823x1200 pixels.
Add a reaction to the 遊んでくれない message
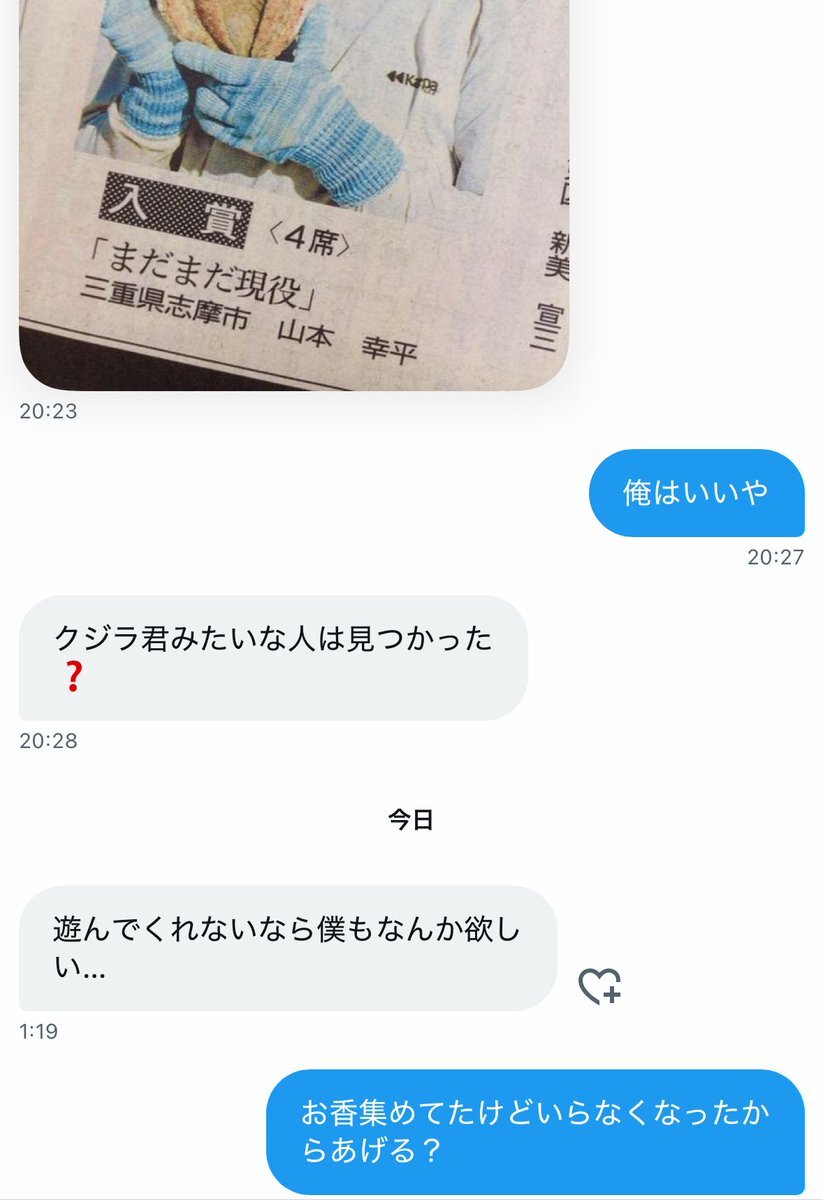click(x=600, y=986)
